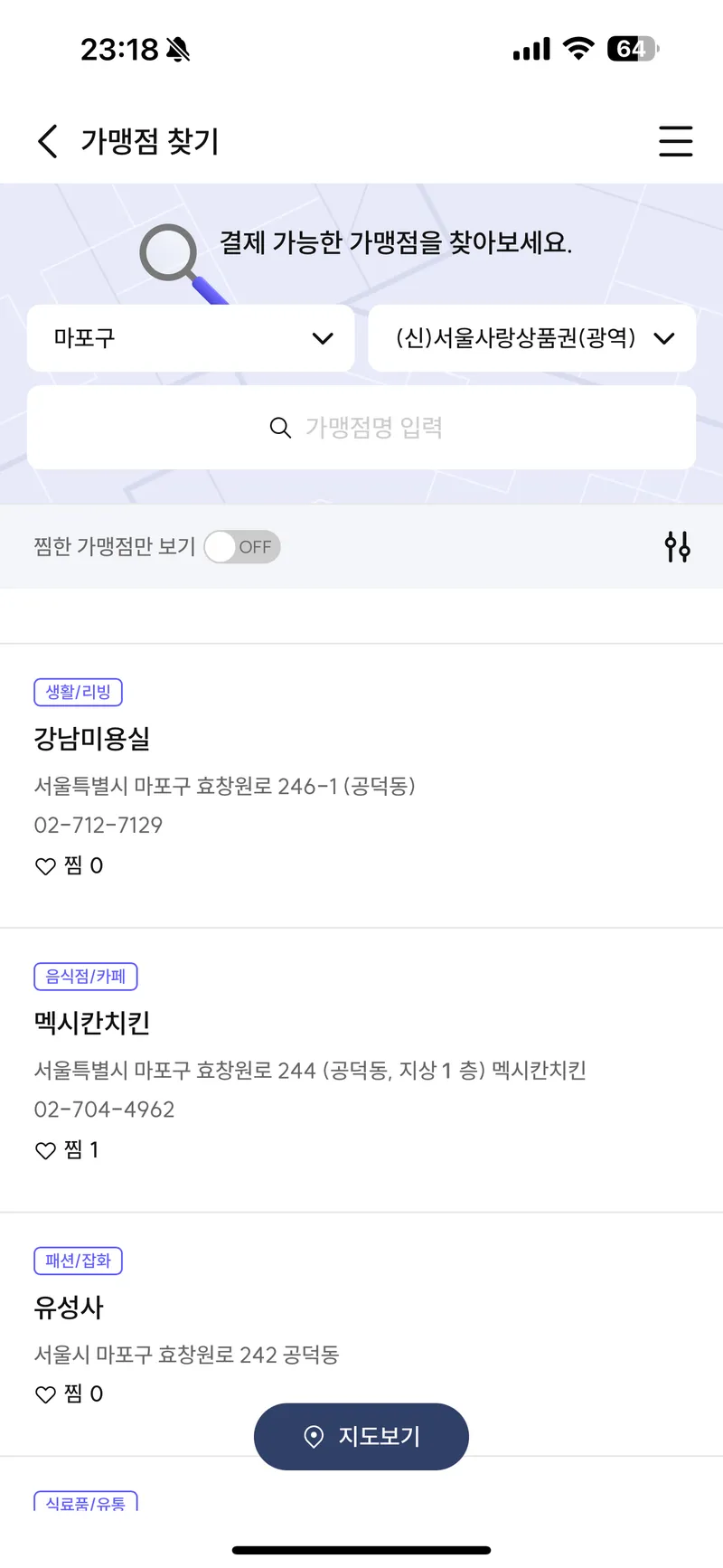This screenshot has width=723, height=1568.
Task: Tap the 가맹점명 입력 search field
Action: [361, 428]
